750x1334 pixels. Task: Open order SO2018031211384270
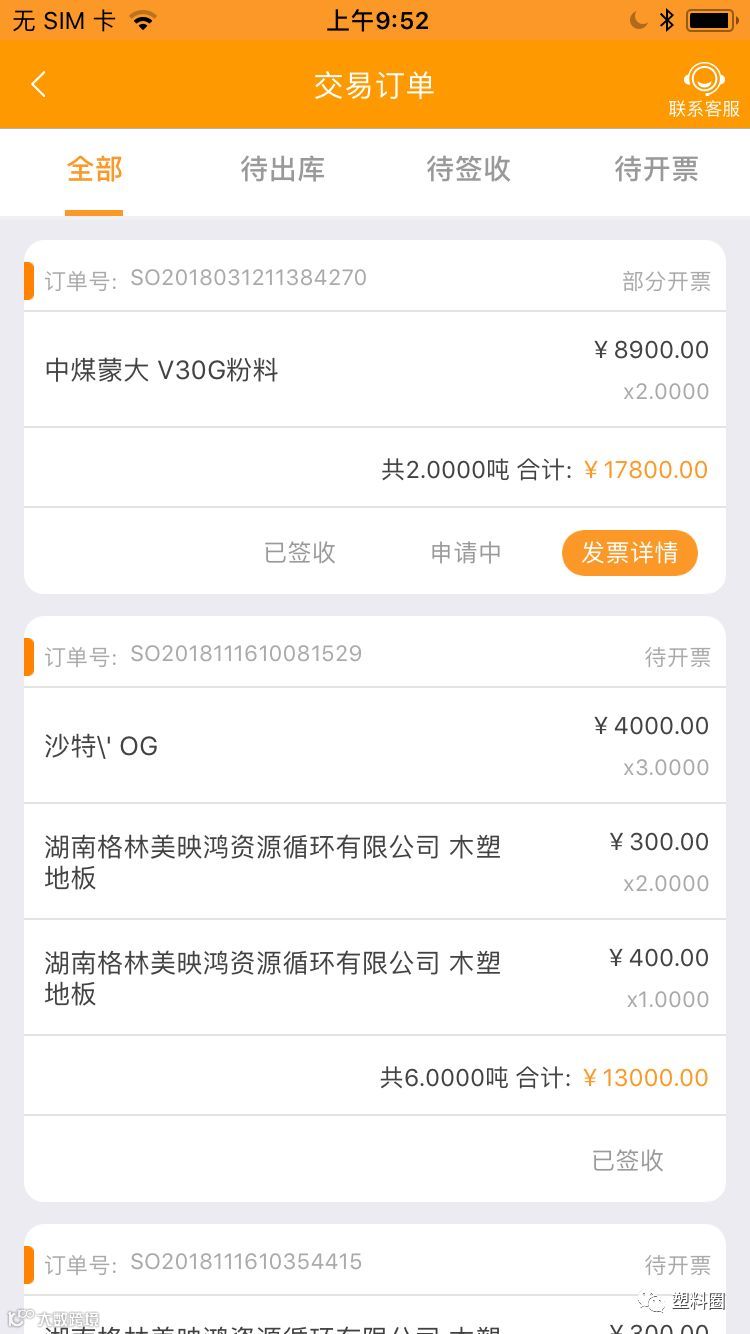(x=248, y=279)
